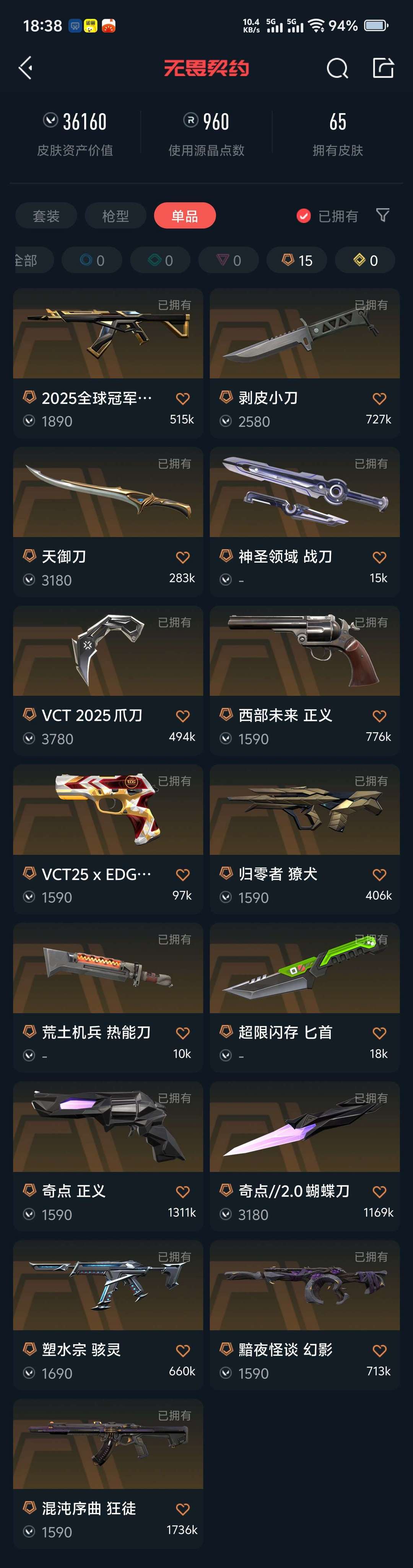Favorite the 黯夜怪谈 幻影 skin
413x1568 pixels.
click(379, 1351)
